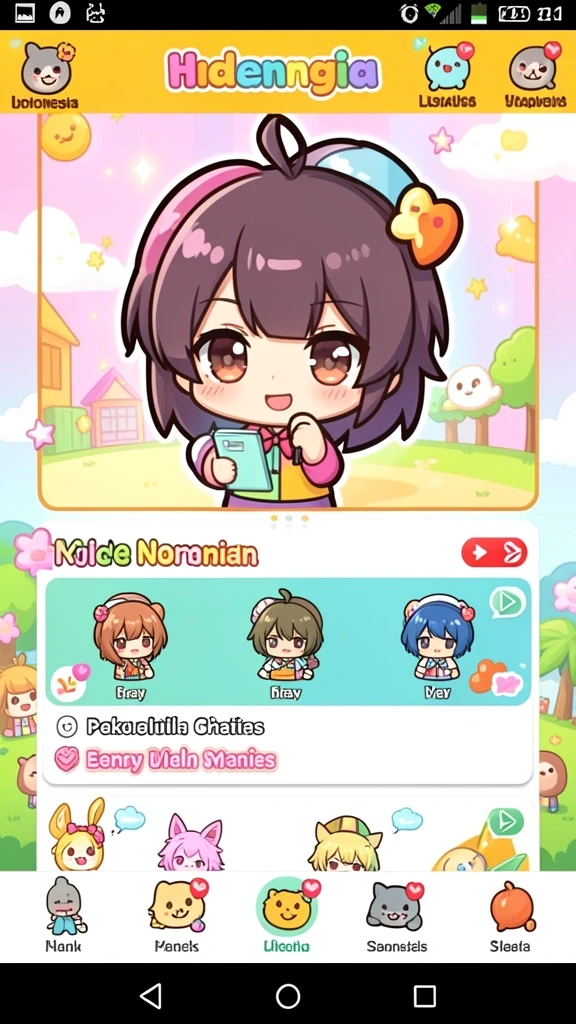Switch to the gray cat bottom tab

coord(396,916)
